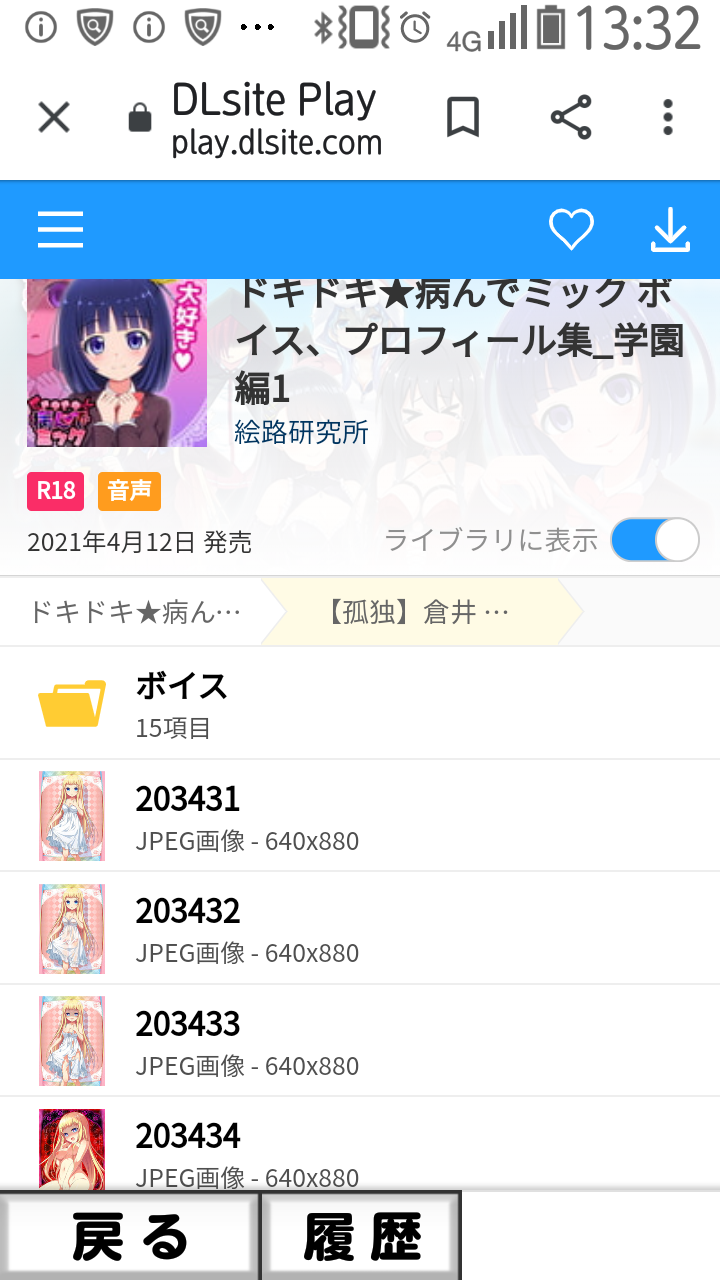
Task: Open the downloads icon
Action: 670,230
